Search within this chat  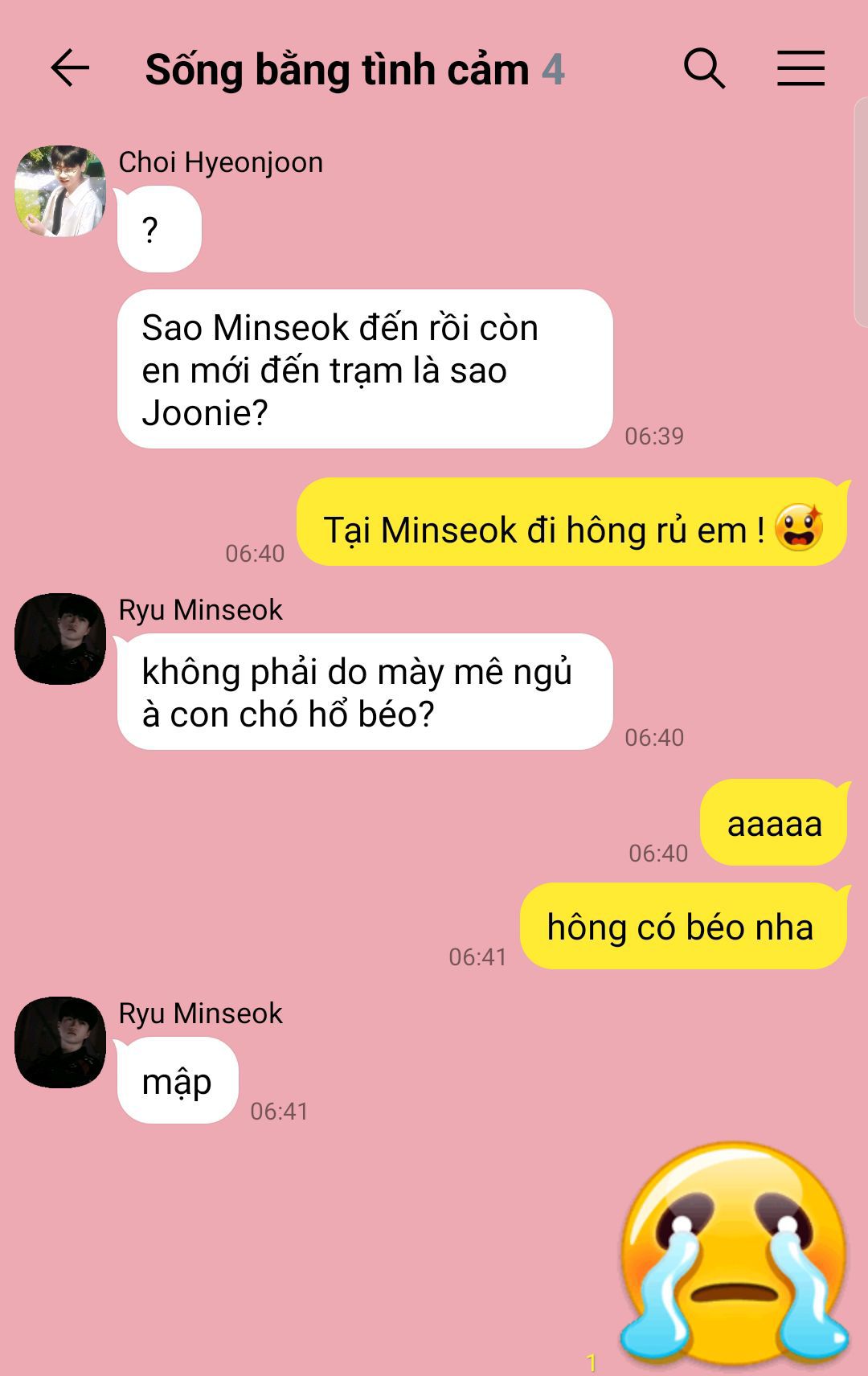point(704,68)
